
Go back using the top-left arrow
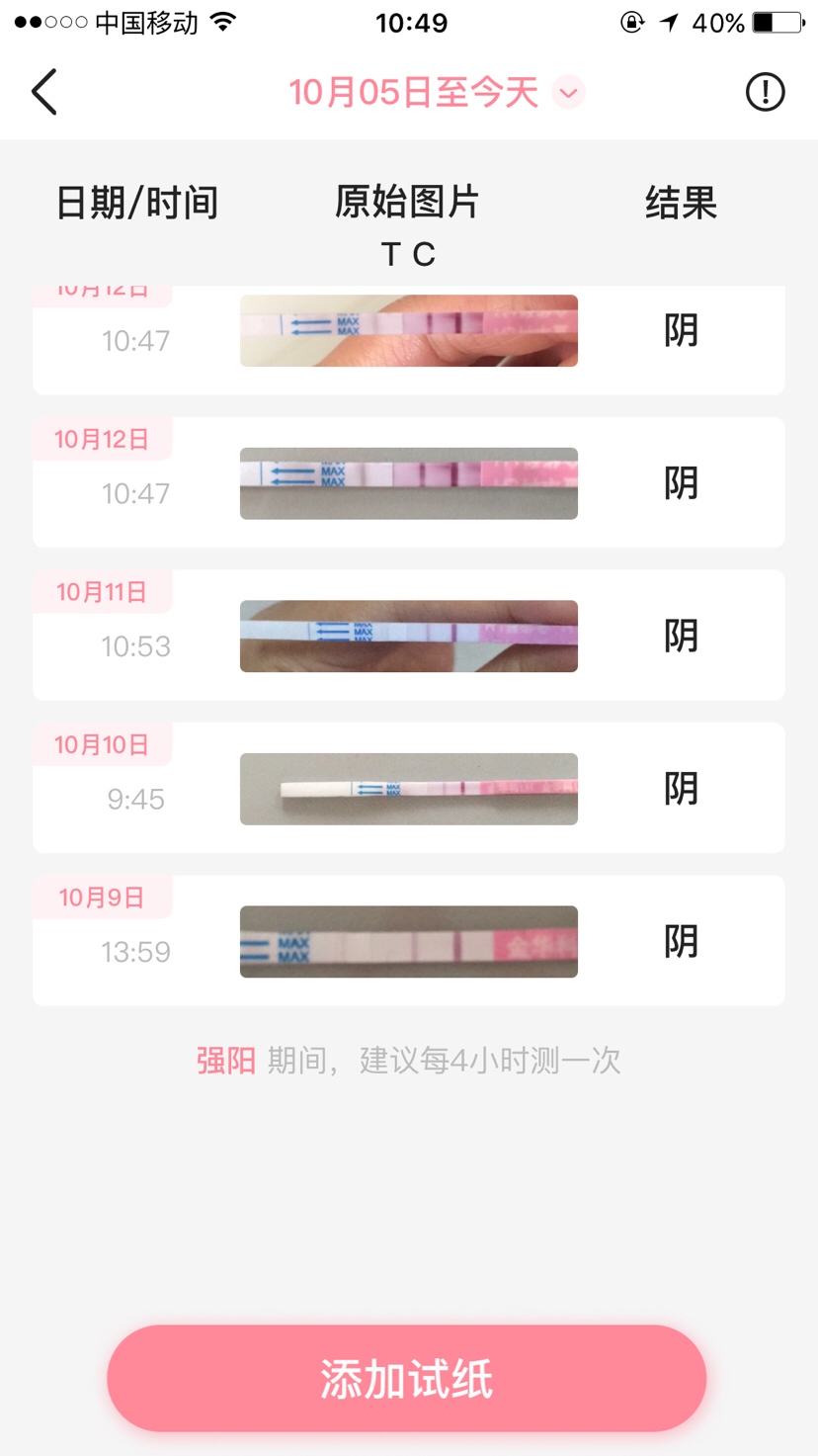click(x=44, y=92)
